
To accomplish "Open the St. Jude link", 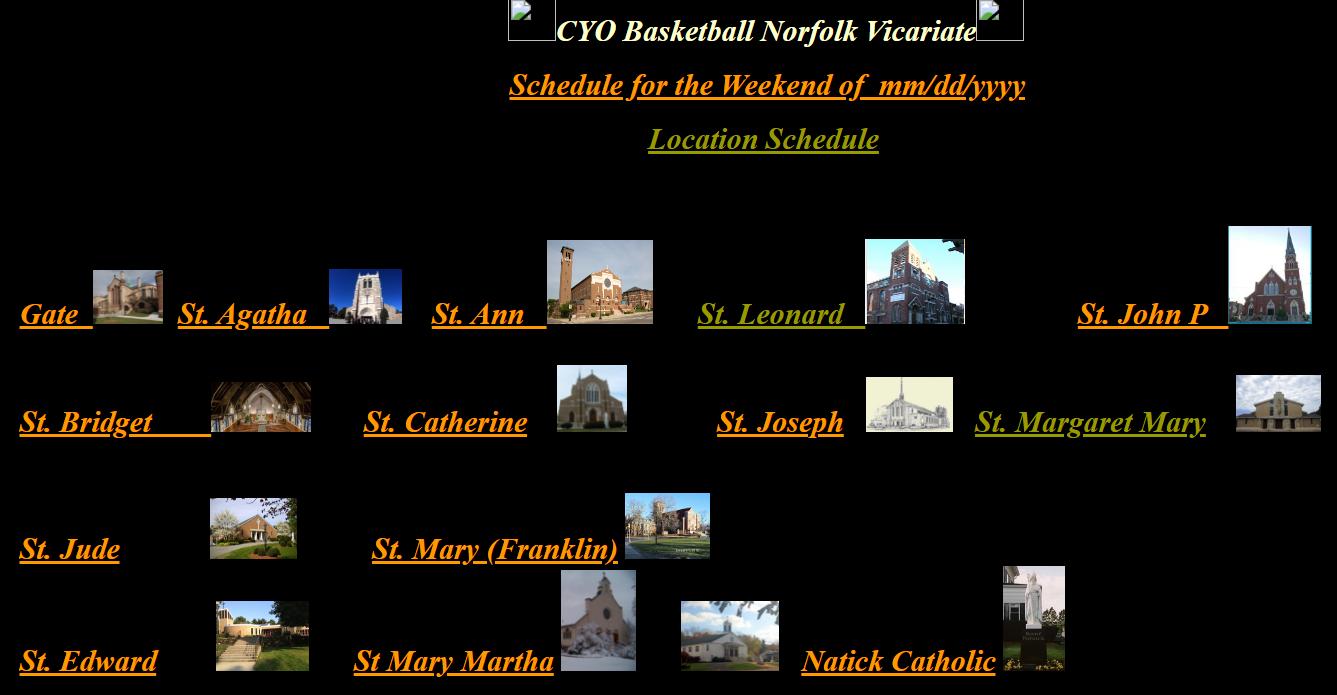I will (70, 550).
